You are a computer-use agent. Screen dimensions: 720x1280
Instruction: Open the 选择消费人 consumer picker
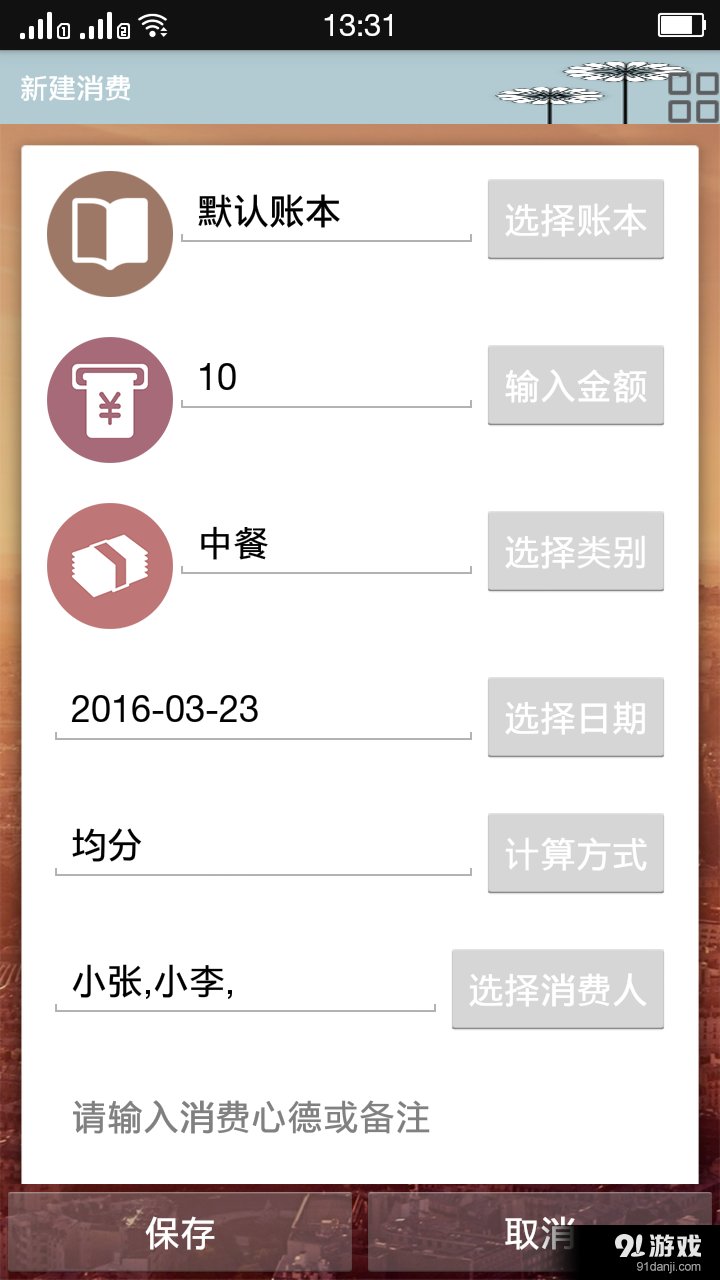[x=557, y=989]
